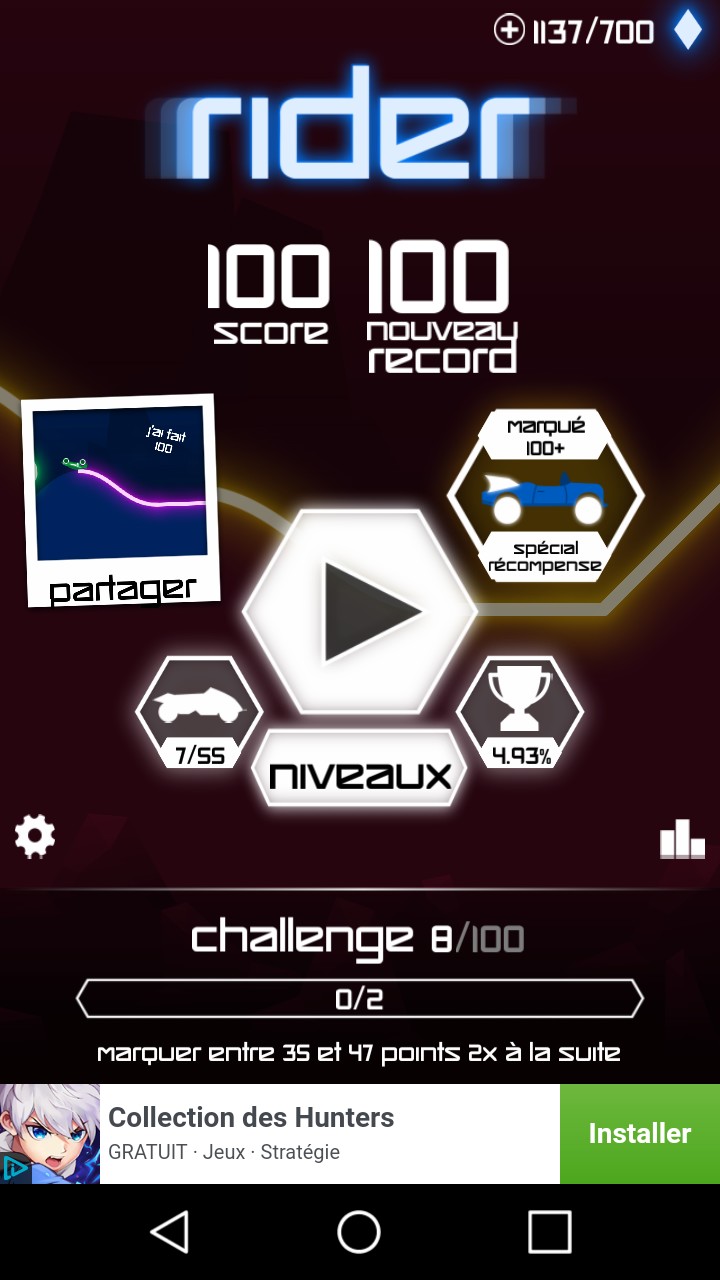Open the leaderboard bars icon

tap(682, 840)
